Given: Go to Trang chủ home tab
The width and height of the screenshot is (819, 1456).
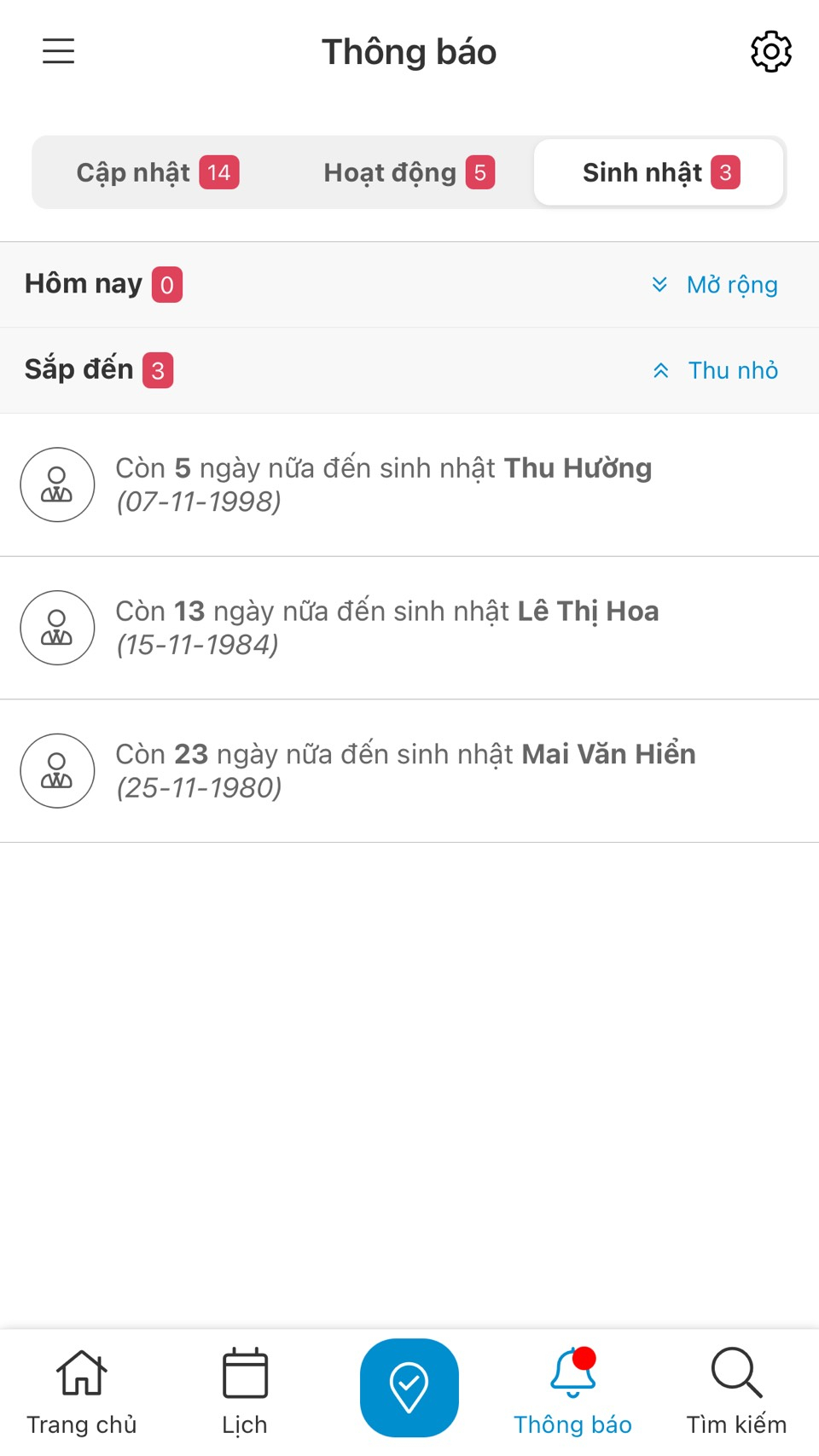Looking at the screenshot, I should [82, 1390].
